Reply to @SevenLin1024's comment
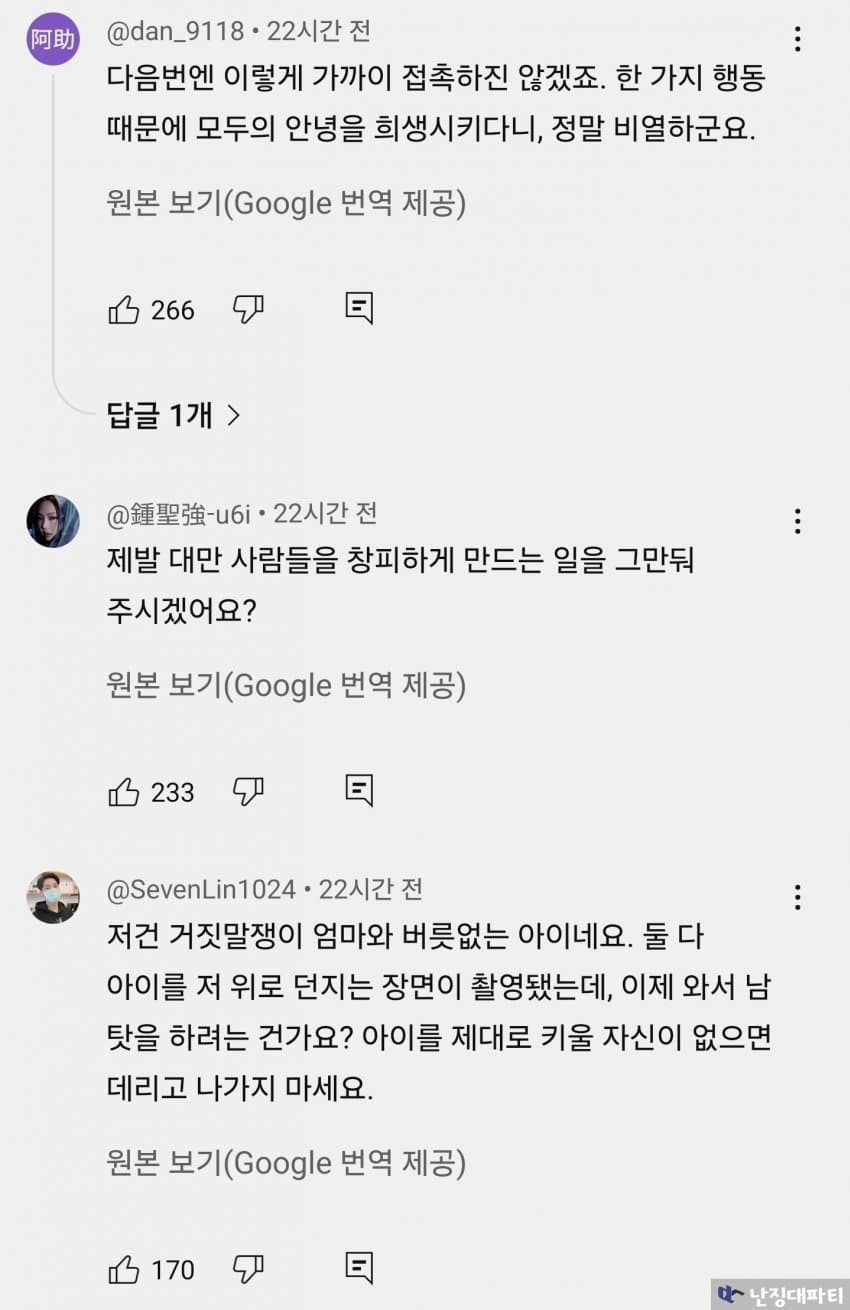850x1310 pixels. tap(359, 1267)
